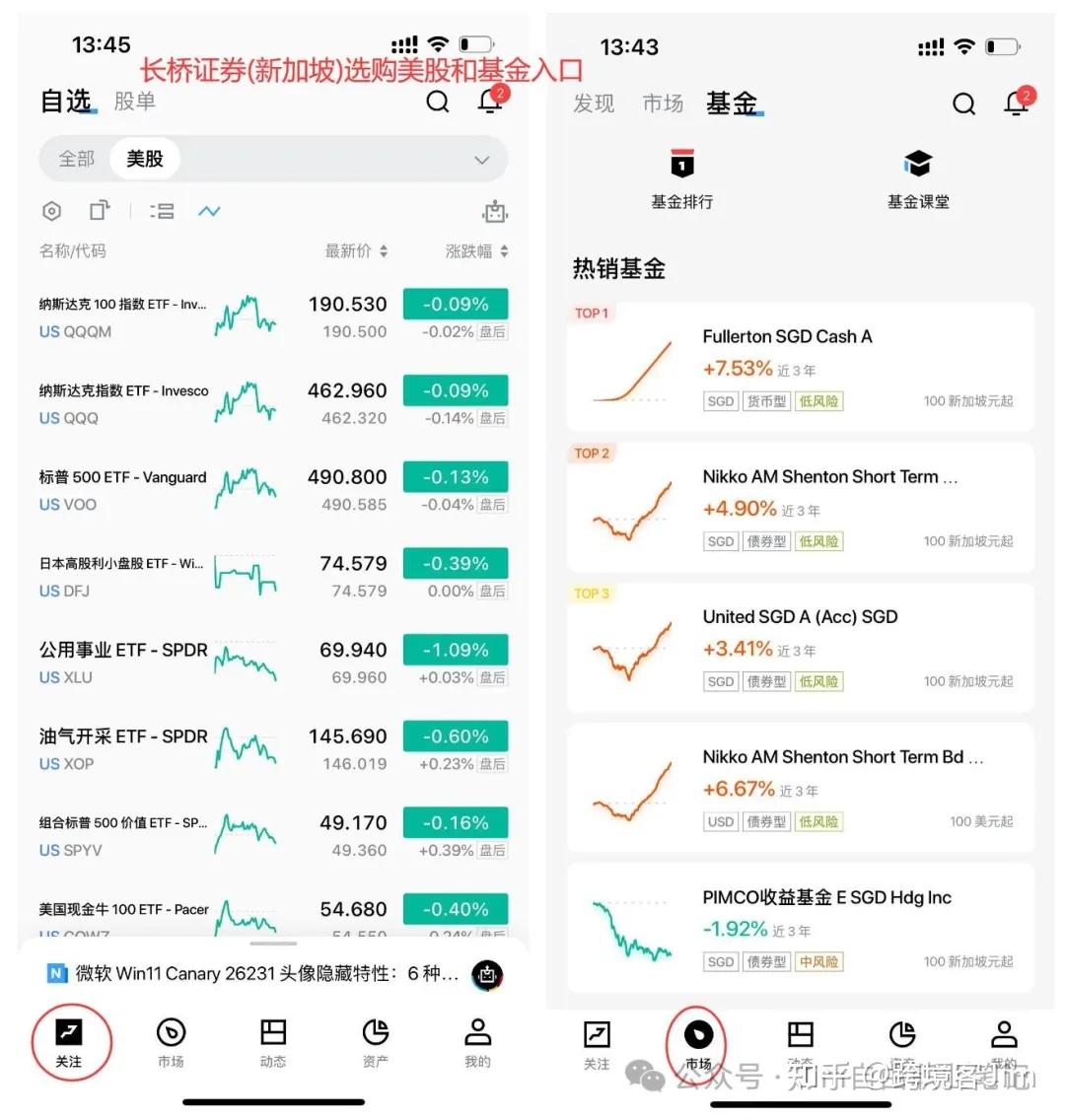Open the watchlist settings gear icon
Screen dimensions: 1065x1120
tap(51, 210)
